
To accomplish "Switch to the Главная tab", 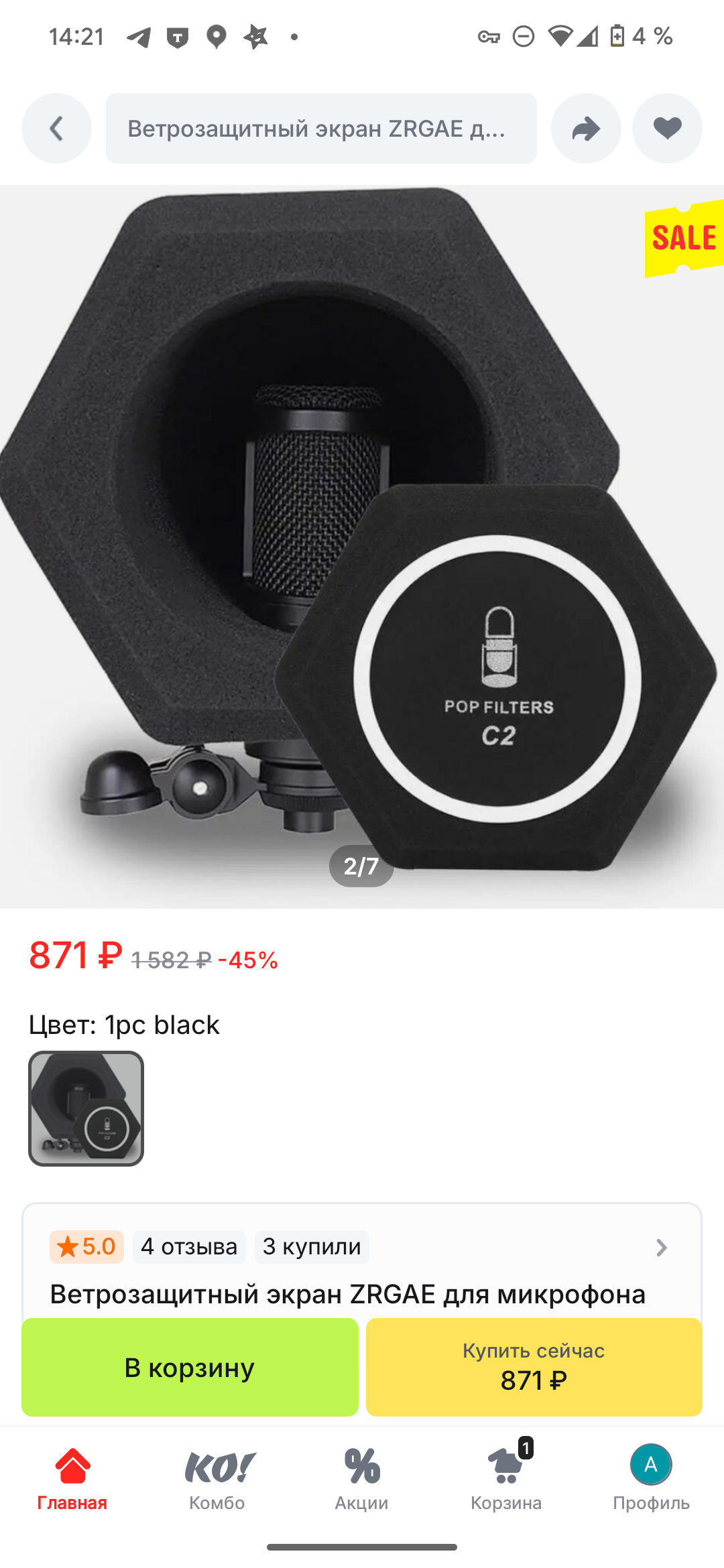I will click(72, 1478).
